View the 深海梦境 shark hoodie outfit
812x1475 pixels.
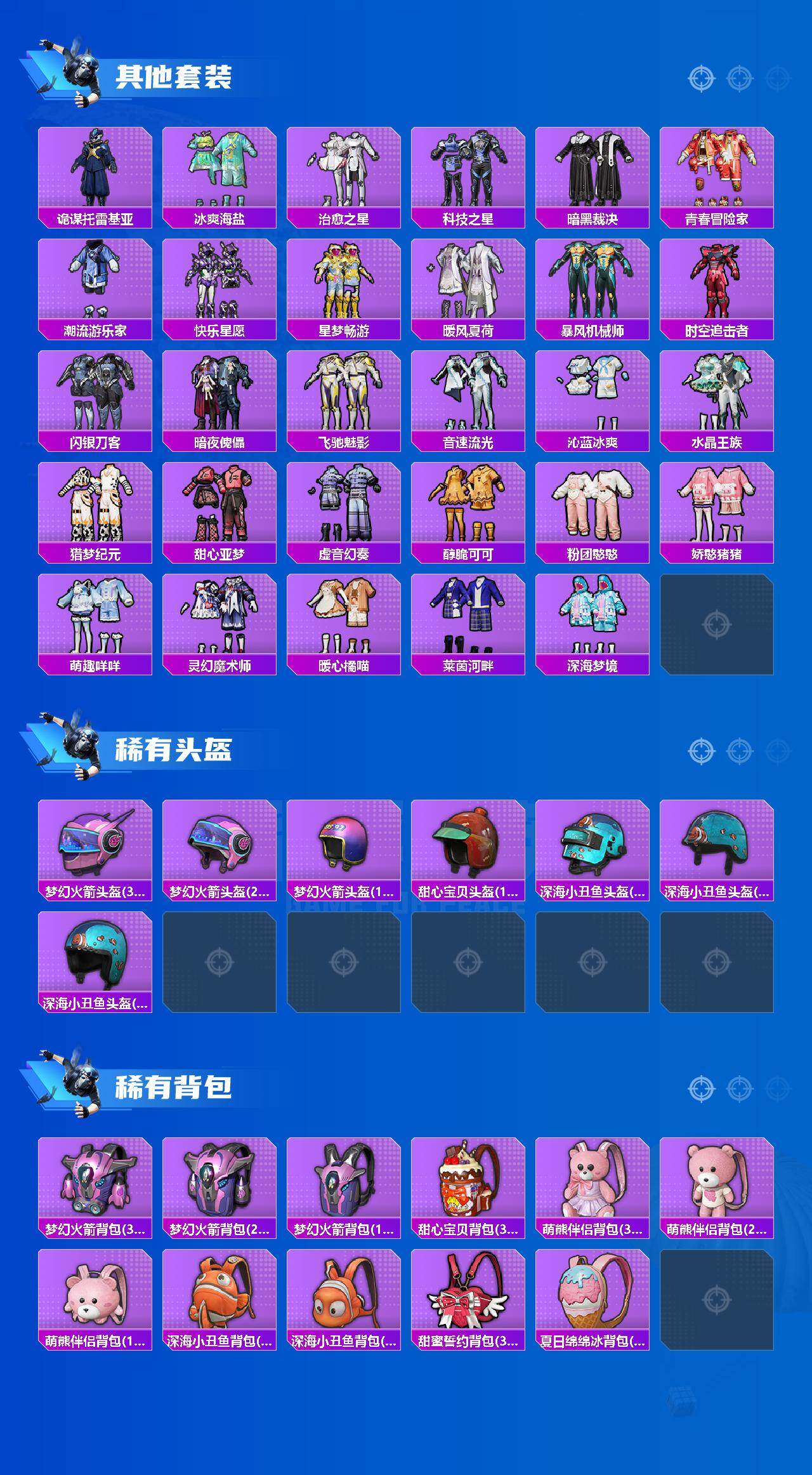pos(592,612)
